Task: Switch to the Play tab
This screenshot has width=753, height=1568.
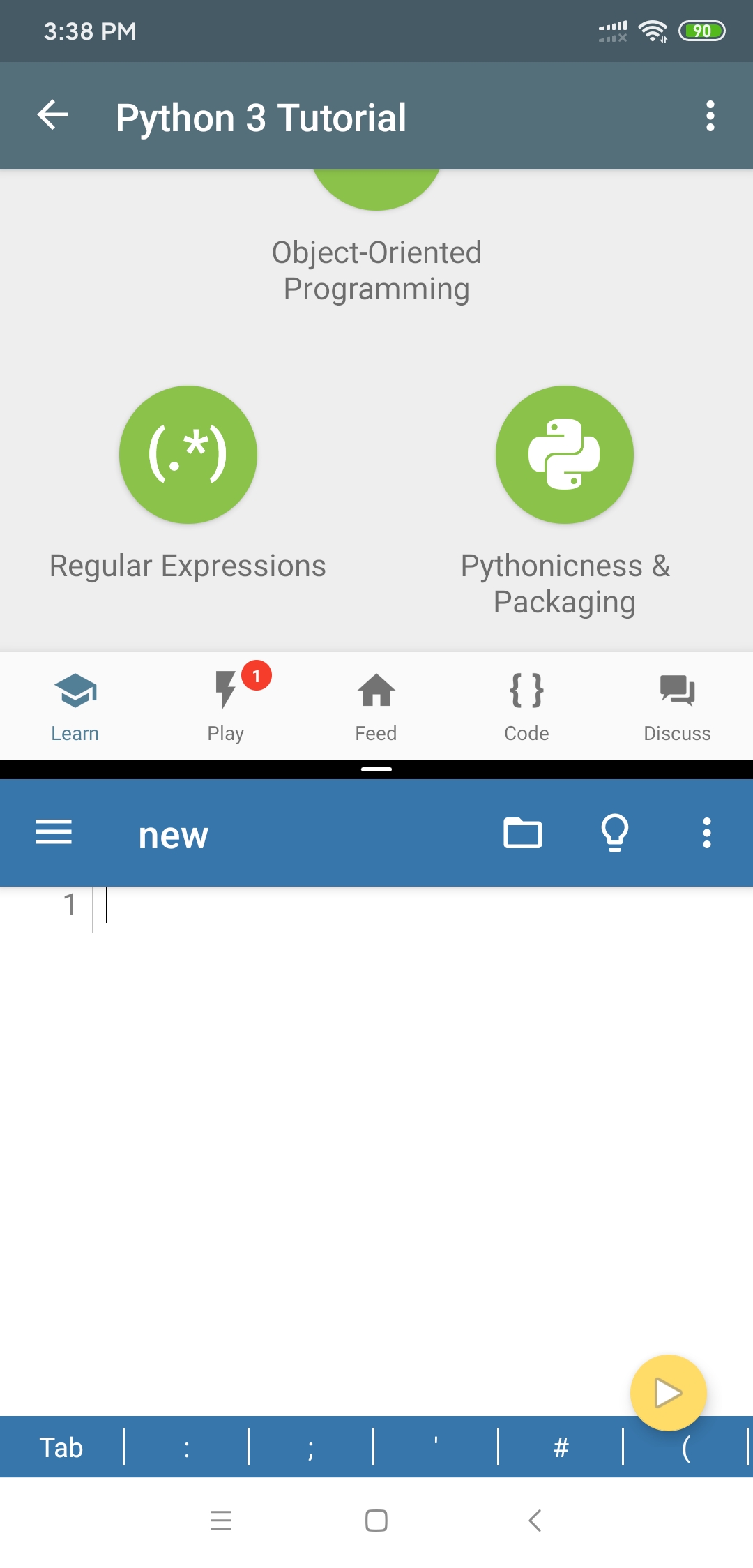Action: [226, 704]
